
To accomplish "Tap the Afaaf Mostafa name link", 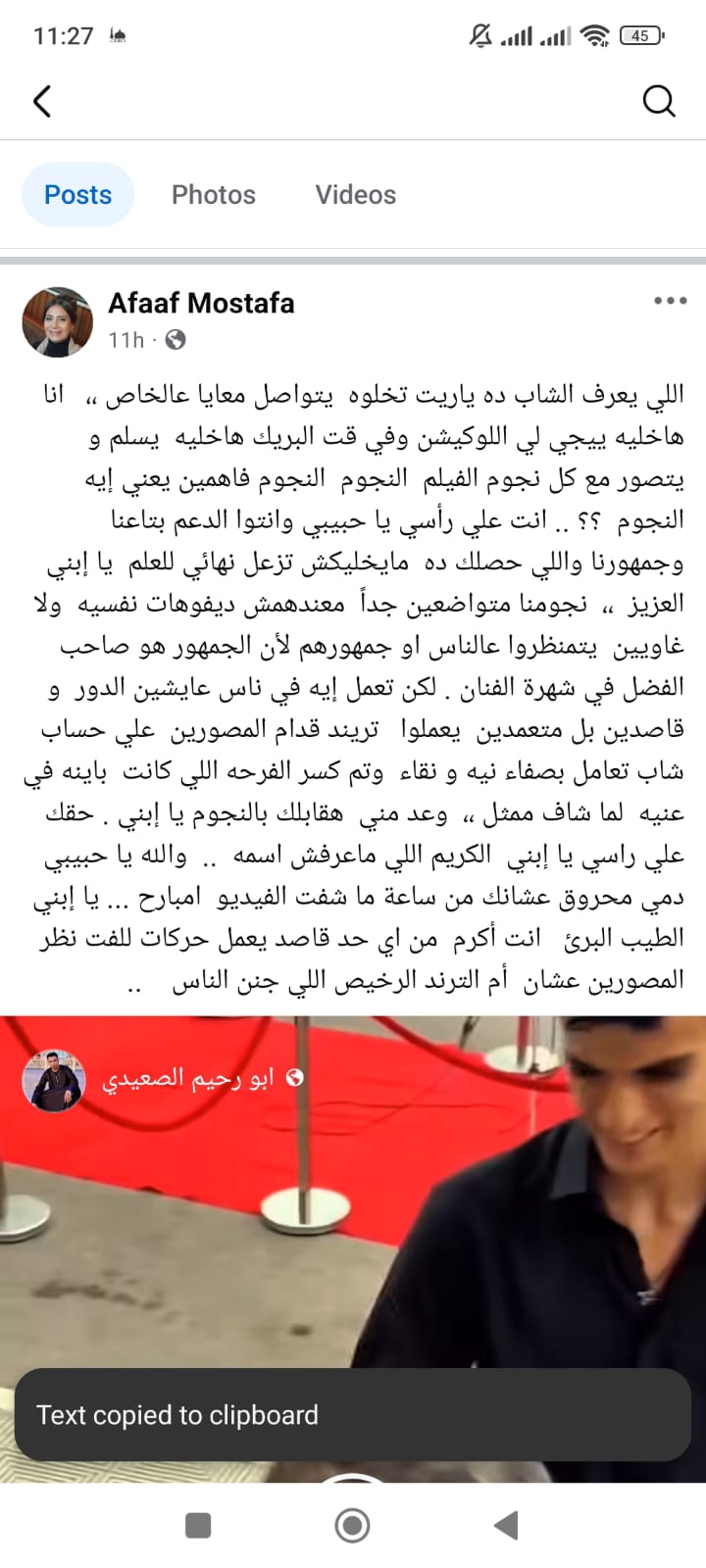I will pos(201,304).
